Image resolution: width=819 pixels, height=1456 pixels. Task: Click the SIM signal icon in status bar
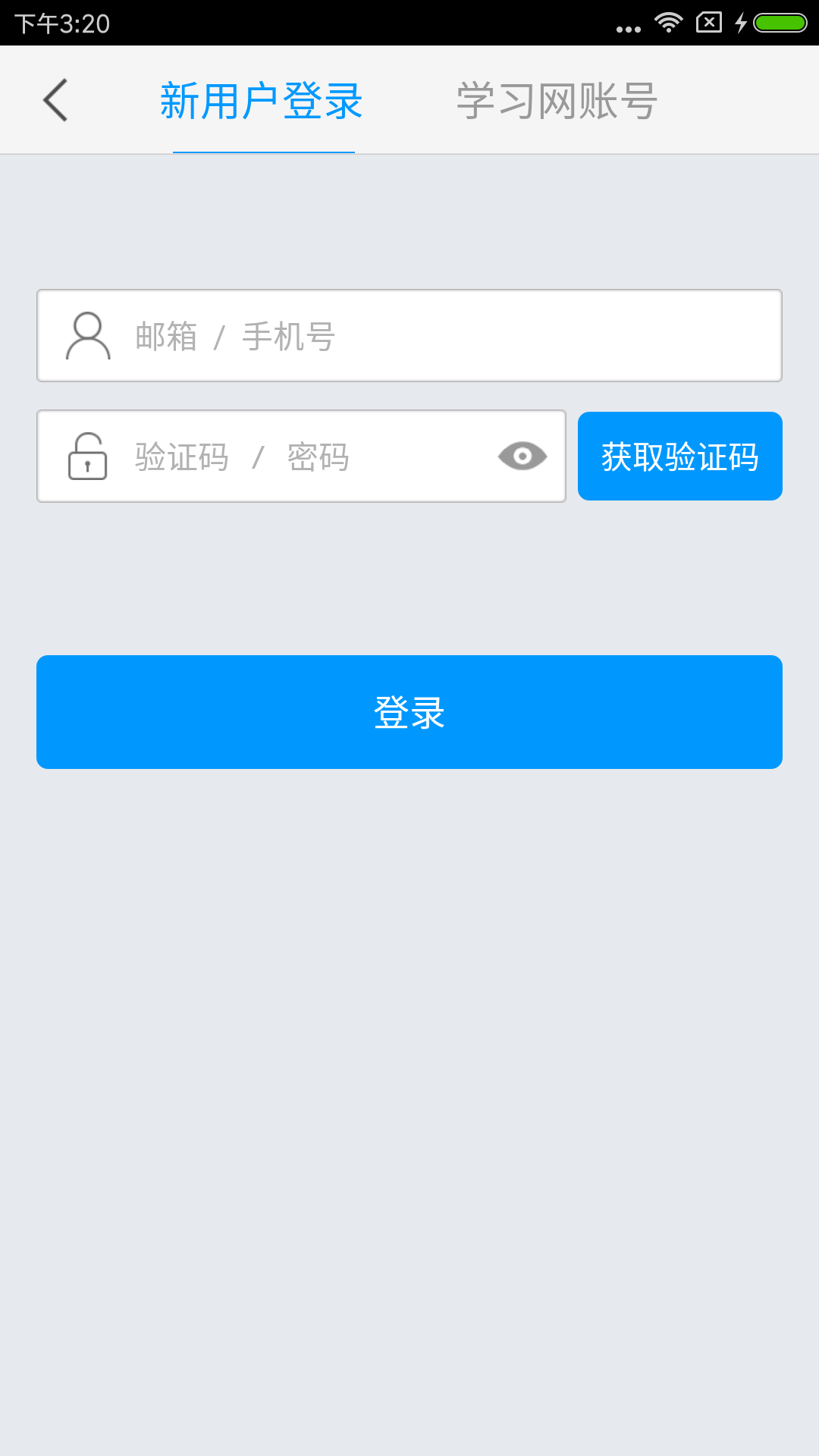708,21
